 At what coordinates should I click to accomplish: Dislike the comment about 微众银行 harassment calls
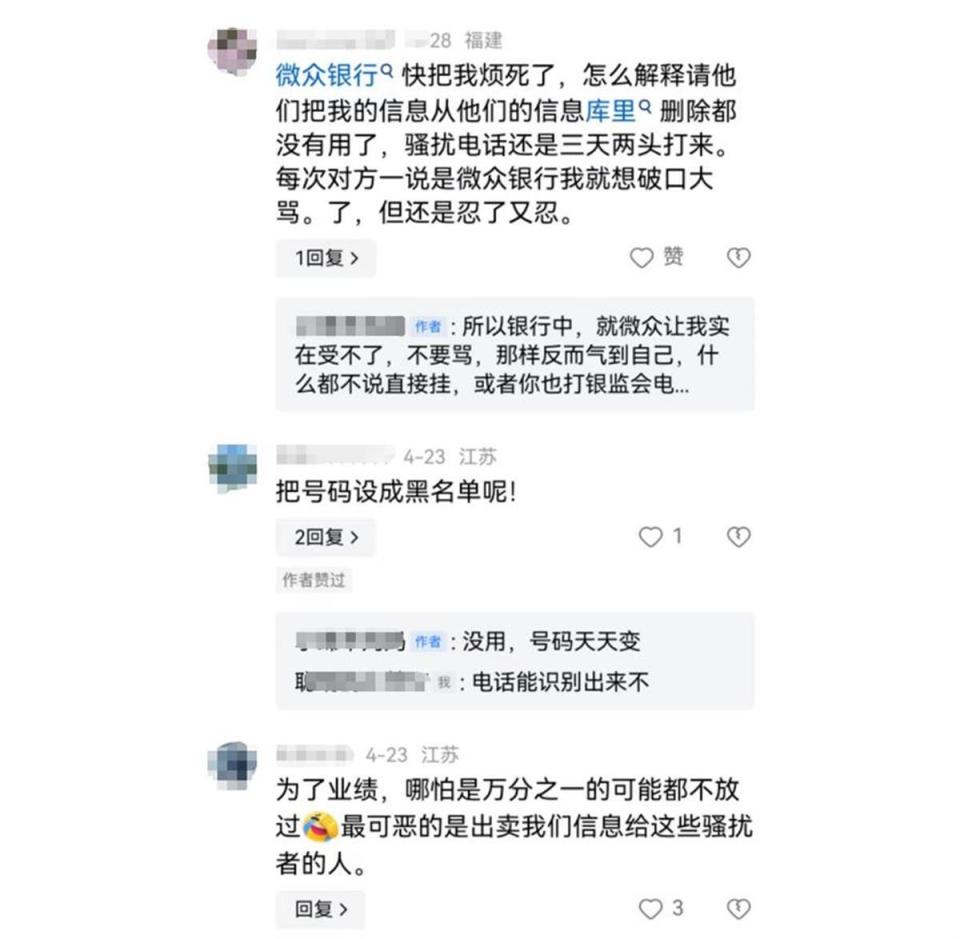[738, 258]
